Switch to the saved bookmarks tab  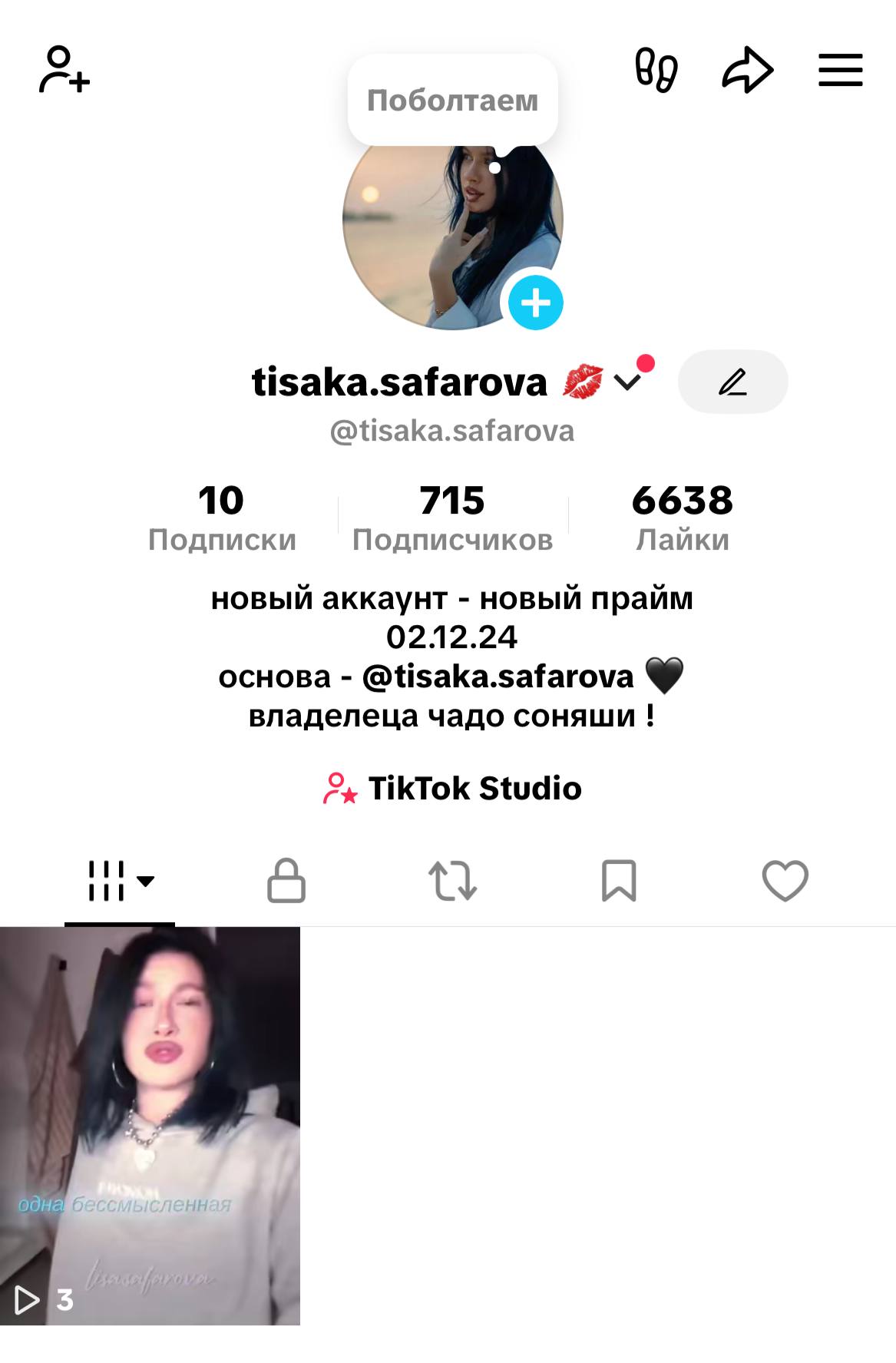pos(619,880)
